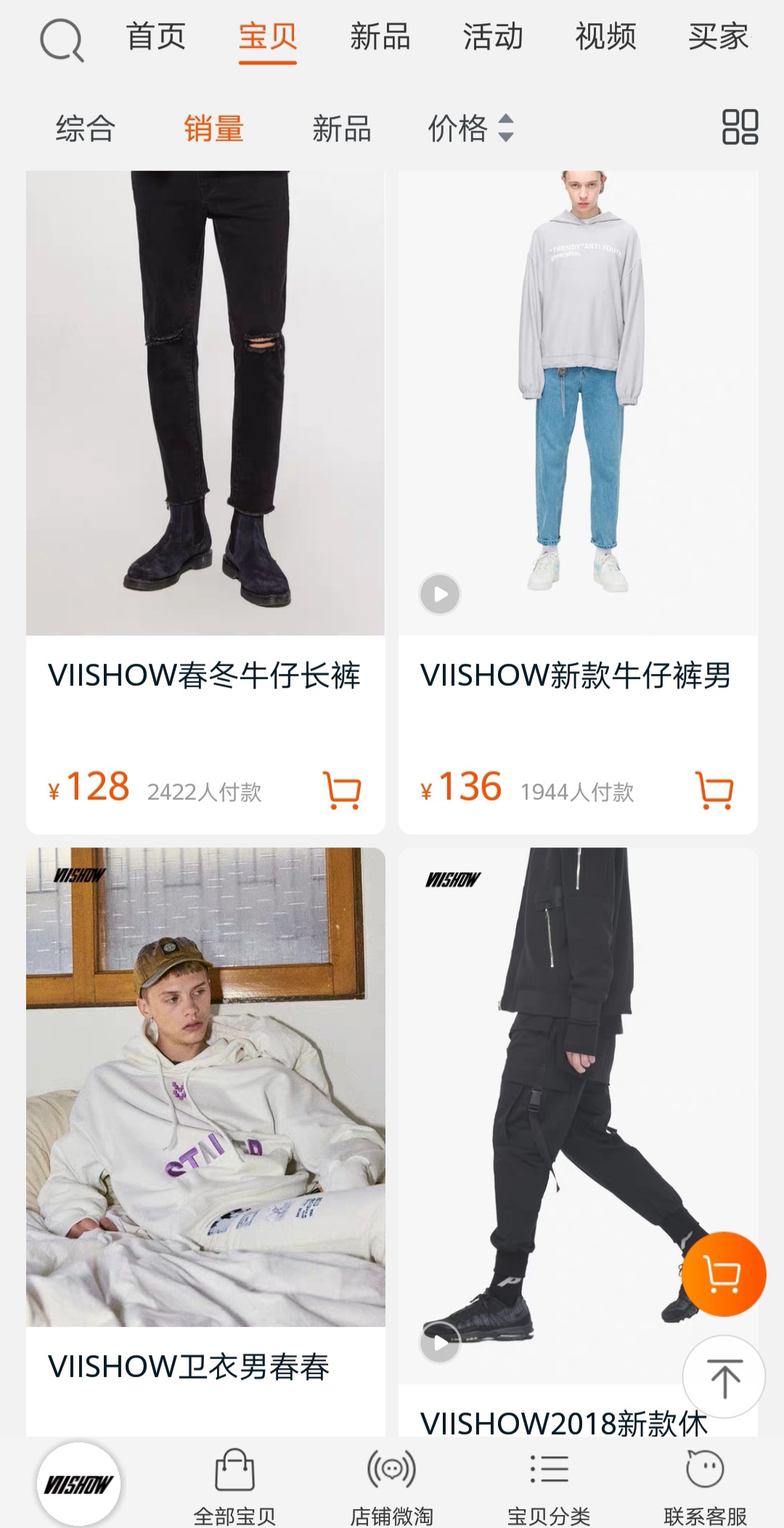Switch to the 新品 top tab

tap(380, 36)
